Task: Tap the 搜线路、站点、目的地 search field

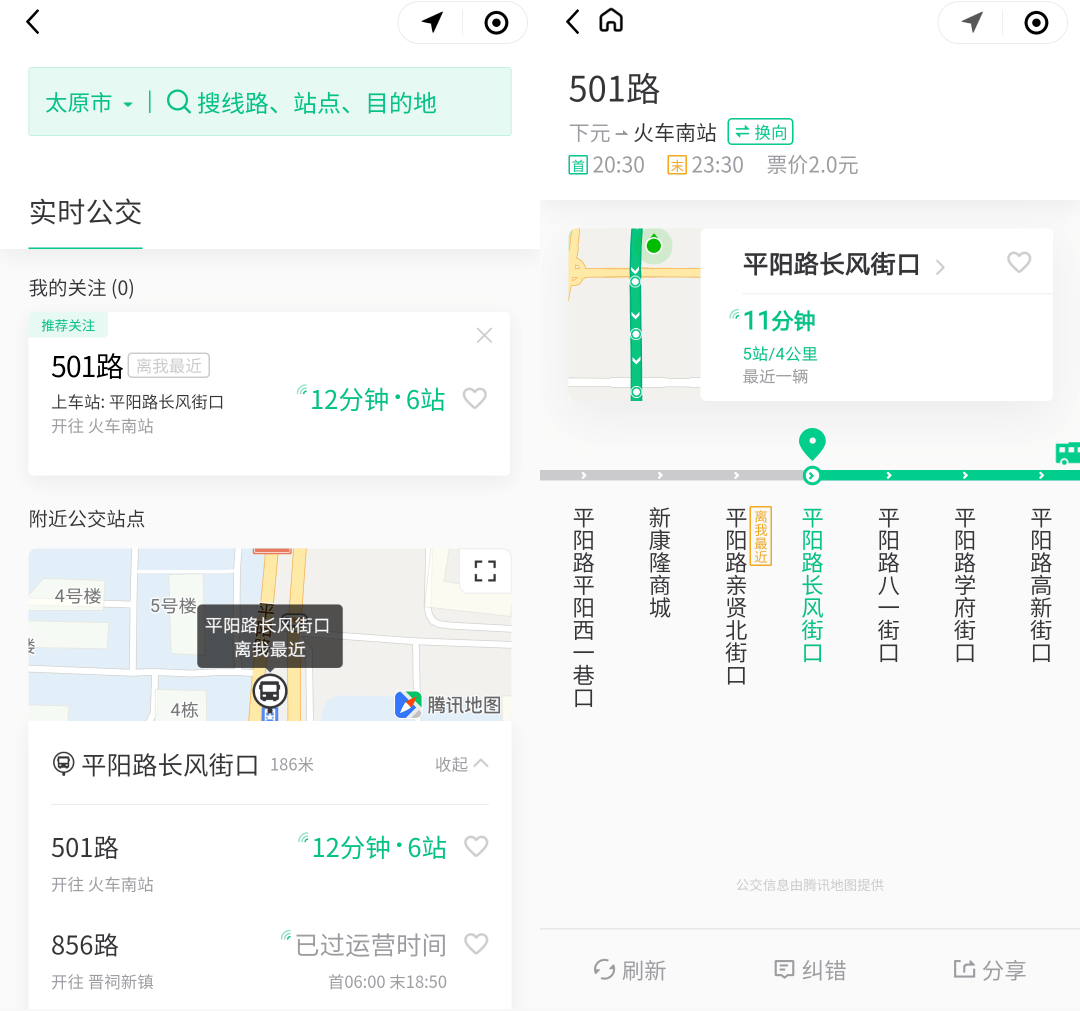Action: click(317, 103)
